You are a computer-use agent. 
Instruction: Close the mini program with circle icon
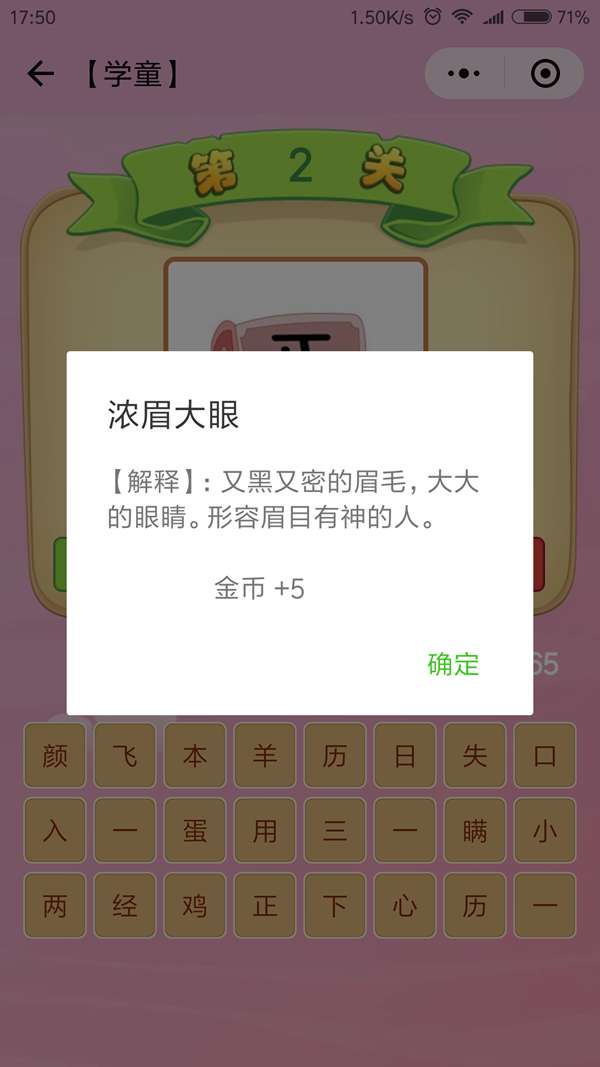545,74
